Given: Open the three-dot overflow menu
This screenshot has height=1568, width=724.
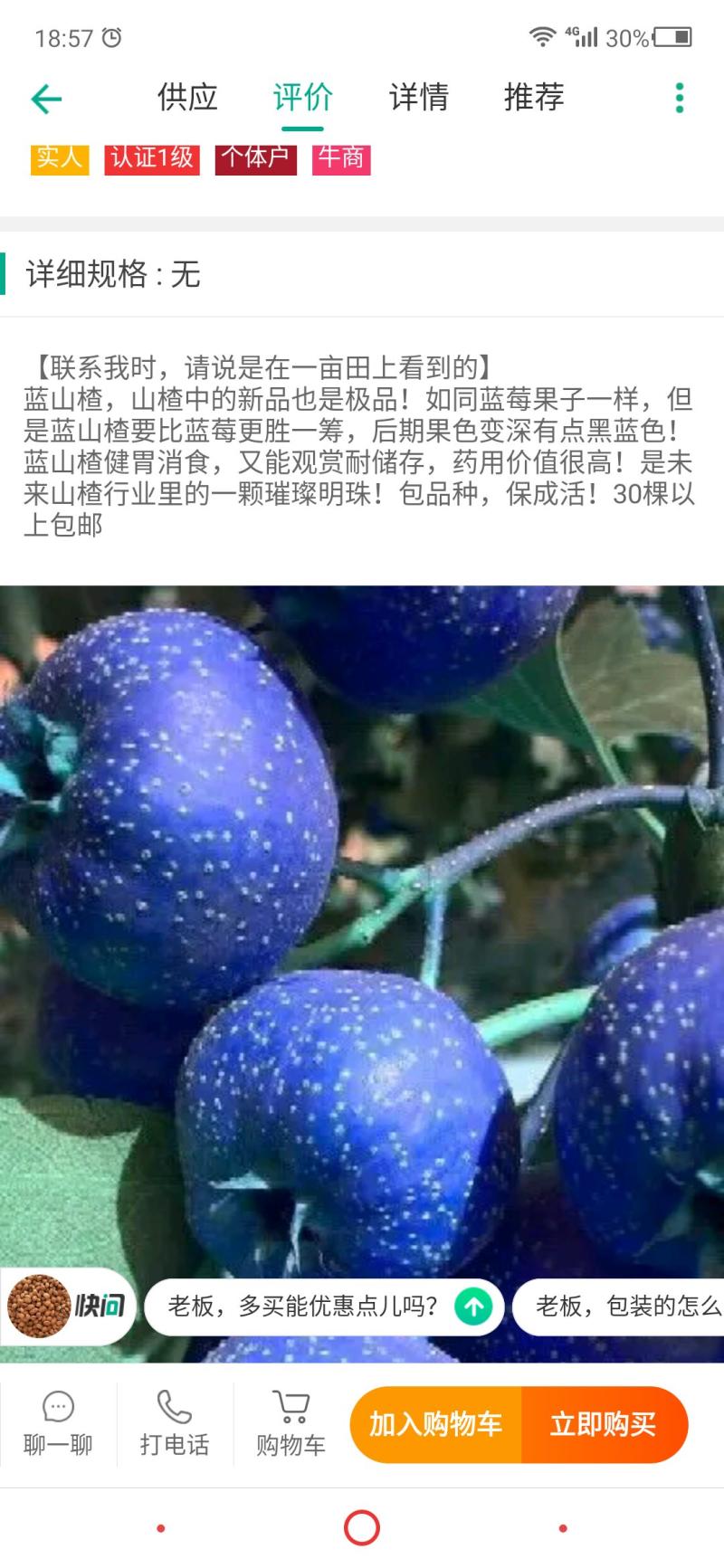Looking at the screenshot, I should tap(679, 99).
